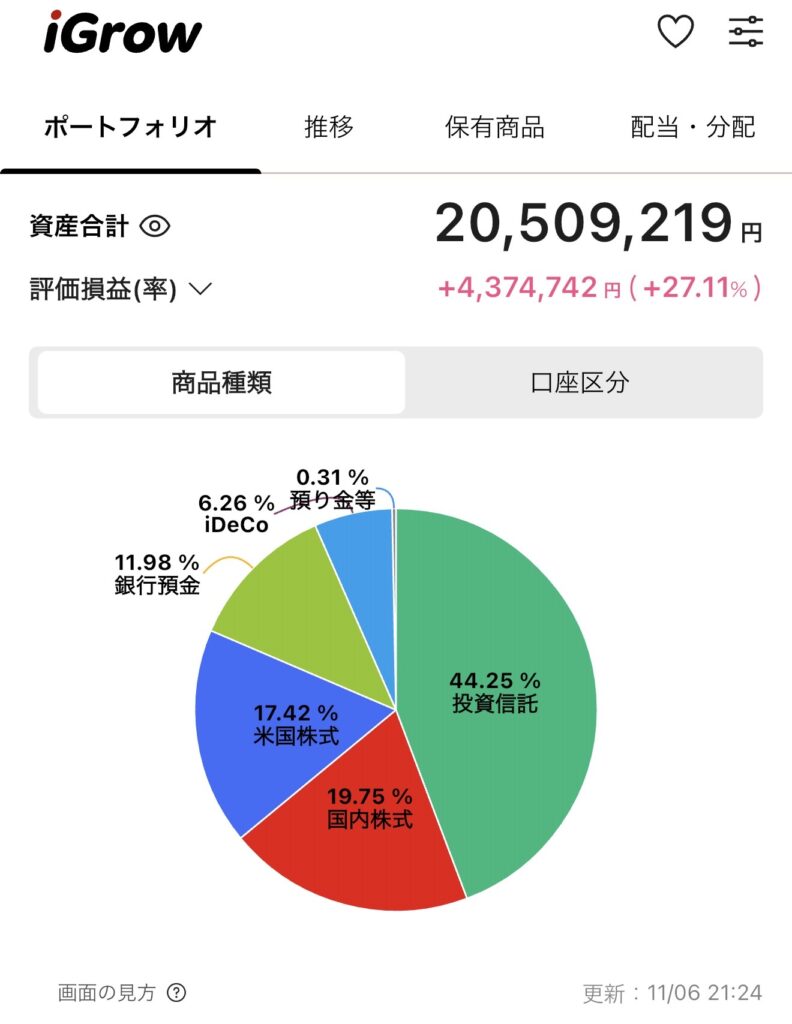The height and width of the screenshot is (1024, 792).
Task: Select the ポートフォリオ tab
Action: click(130, 128)
